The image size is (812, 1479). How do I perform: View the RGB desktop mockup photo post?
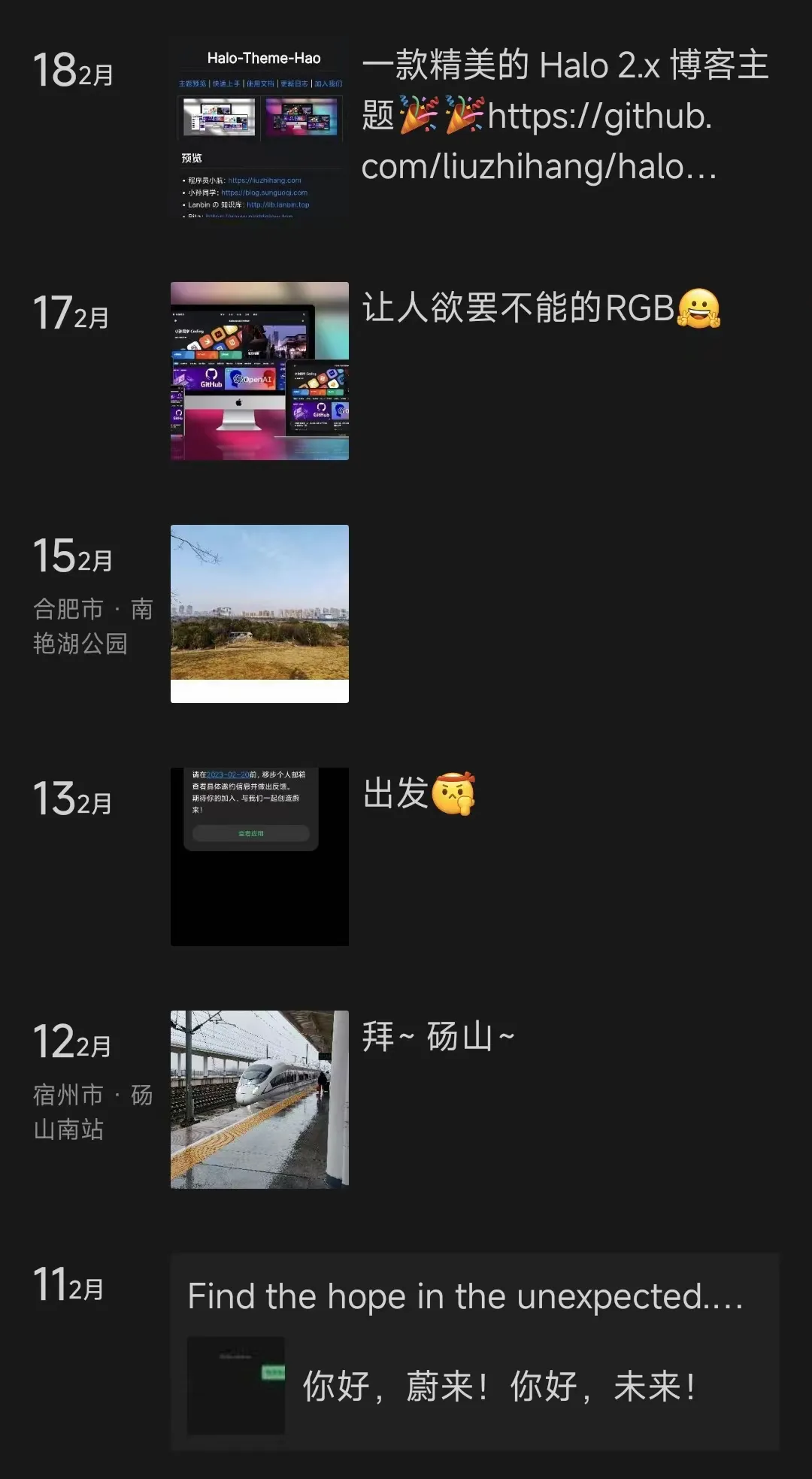click(x=259, y=371)
